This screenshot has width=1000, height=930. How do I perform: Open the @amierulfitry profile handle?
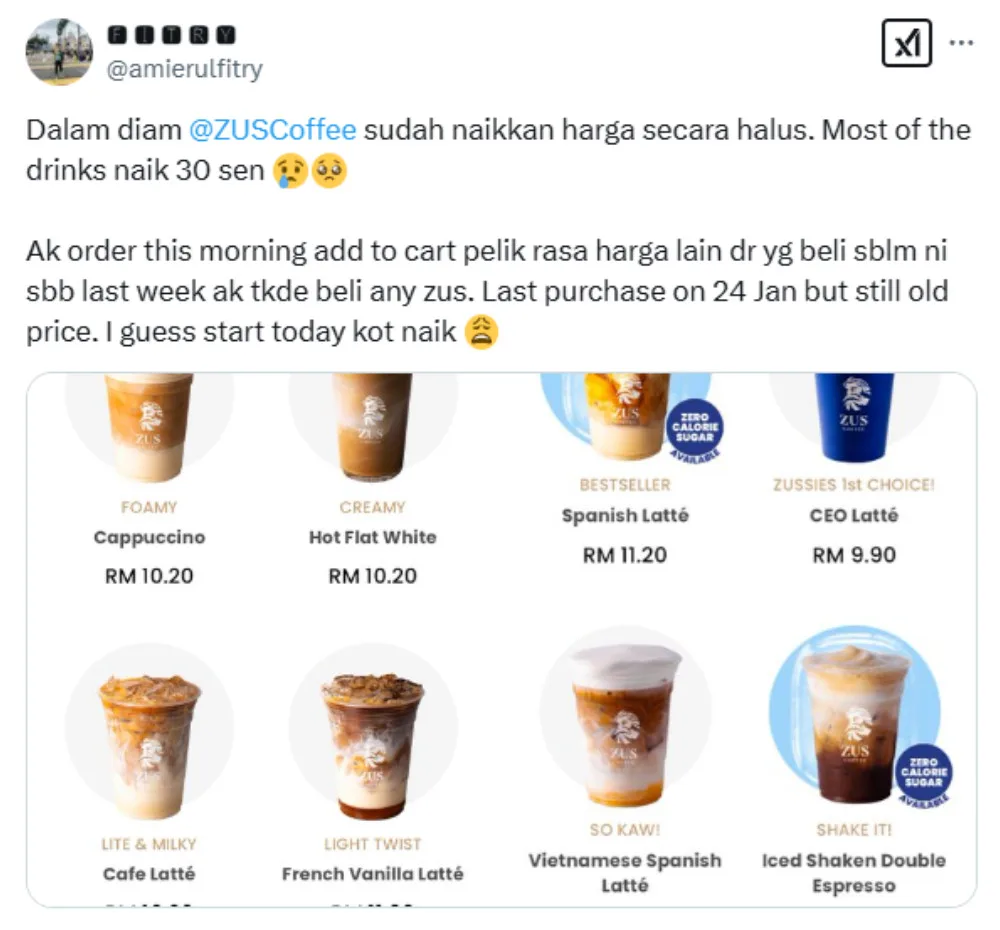point(184,68)
